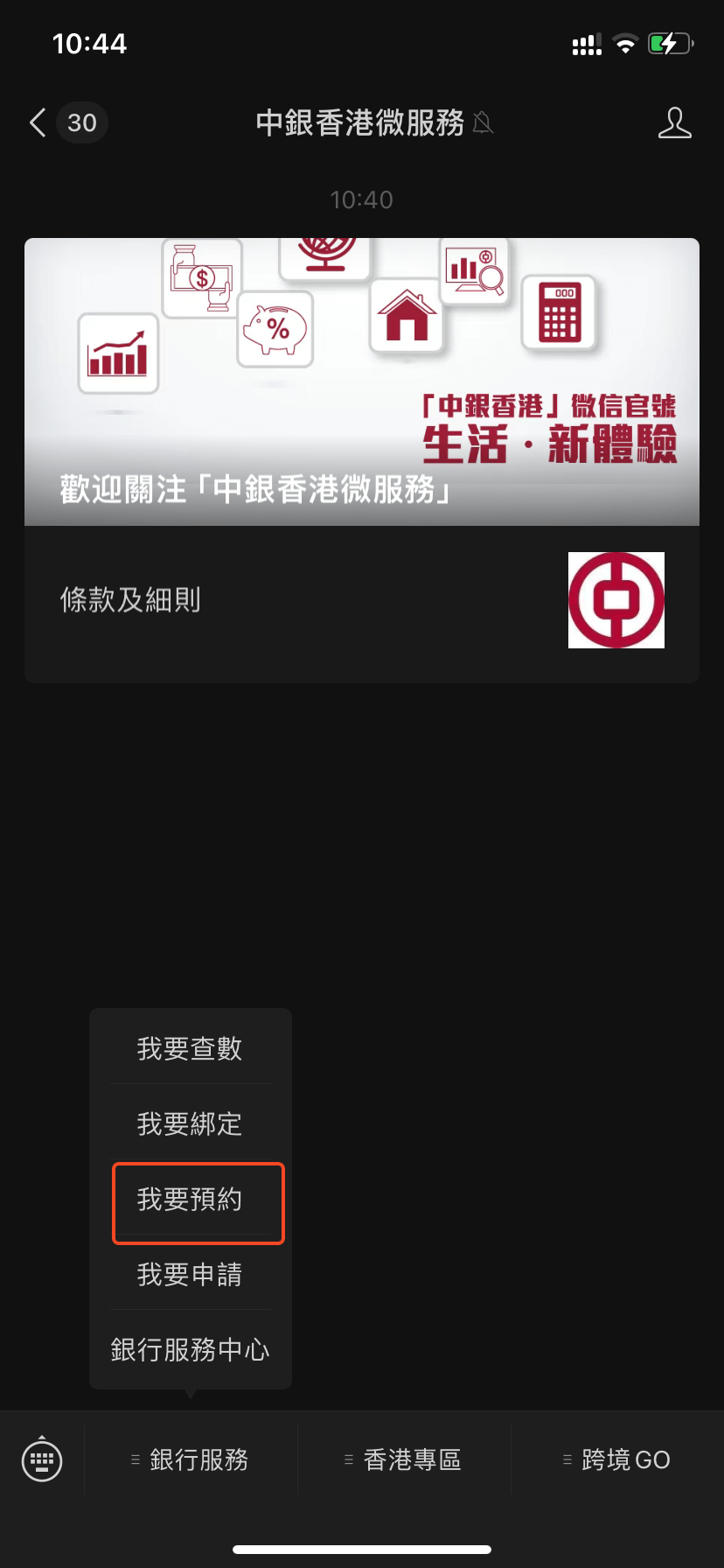724x1568 pixels.
Task: Open the account profile icon
Action: (674, 123)
